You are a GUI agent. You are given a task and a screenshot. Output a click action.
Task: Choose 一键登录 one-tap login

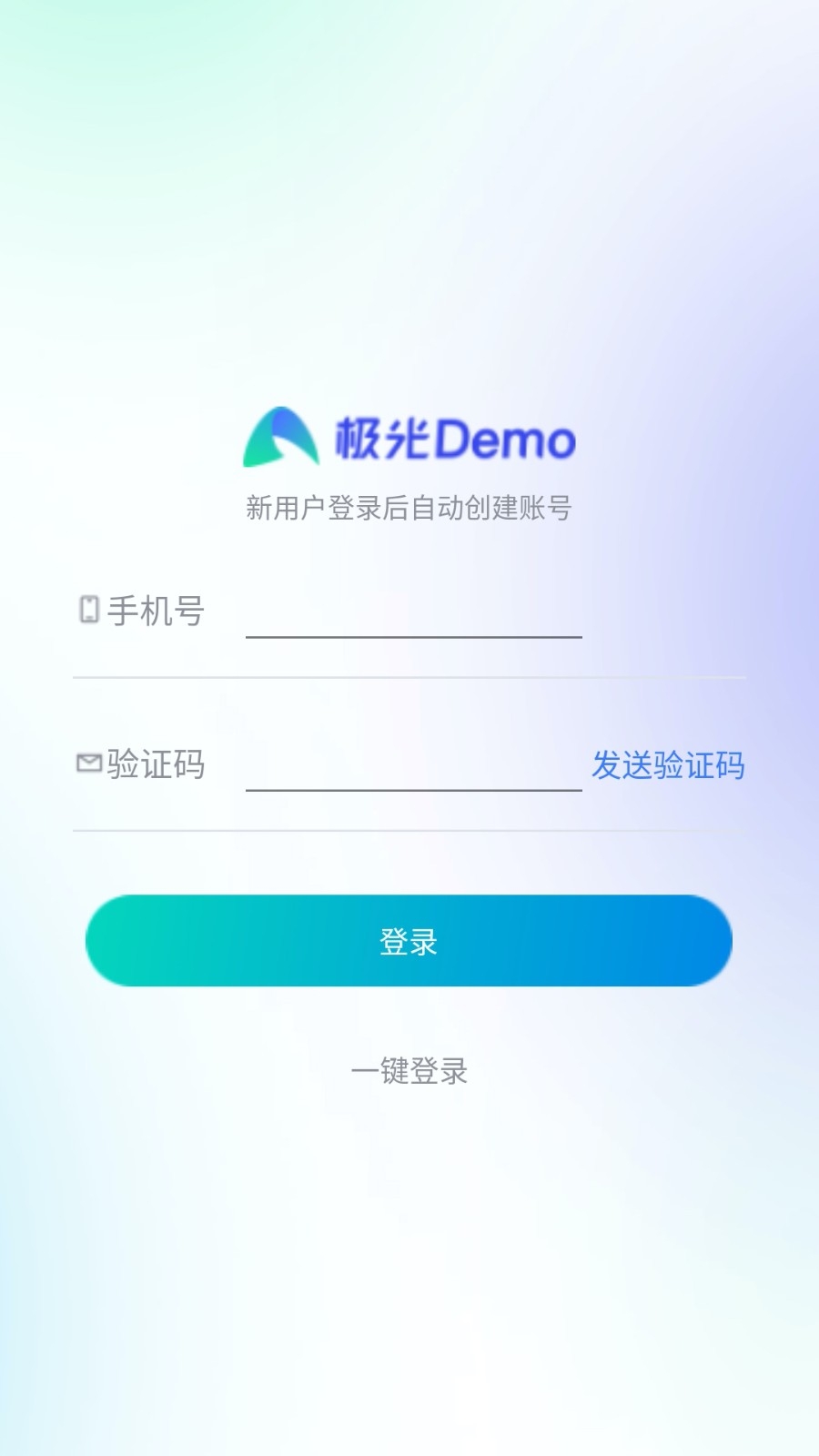[409, 1070]
